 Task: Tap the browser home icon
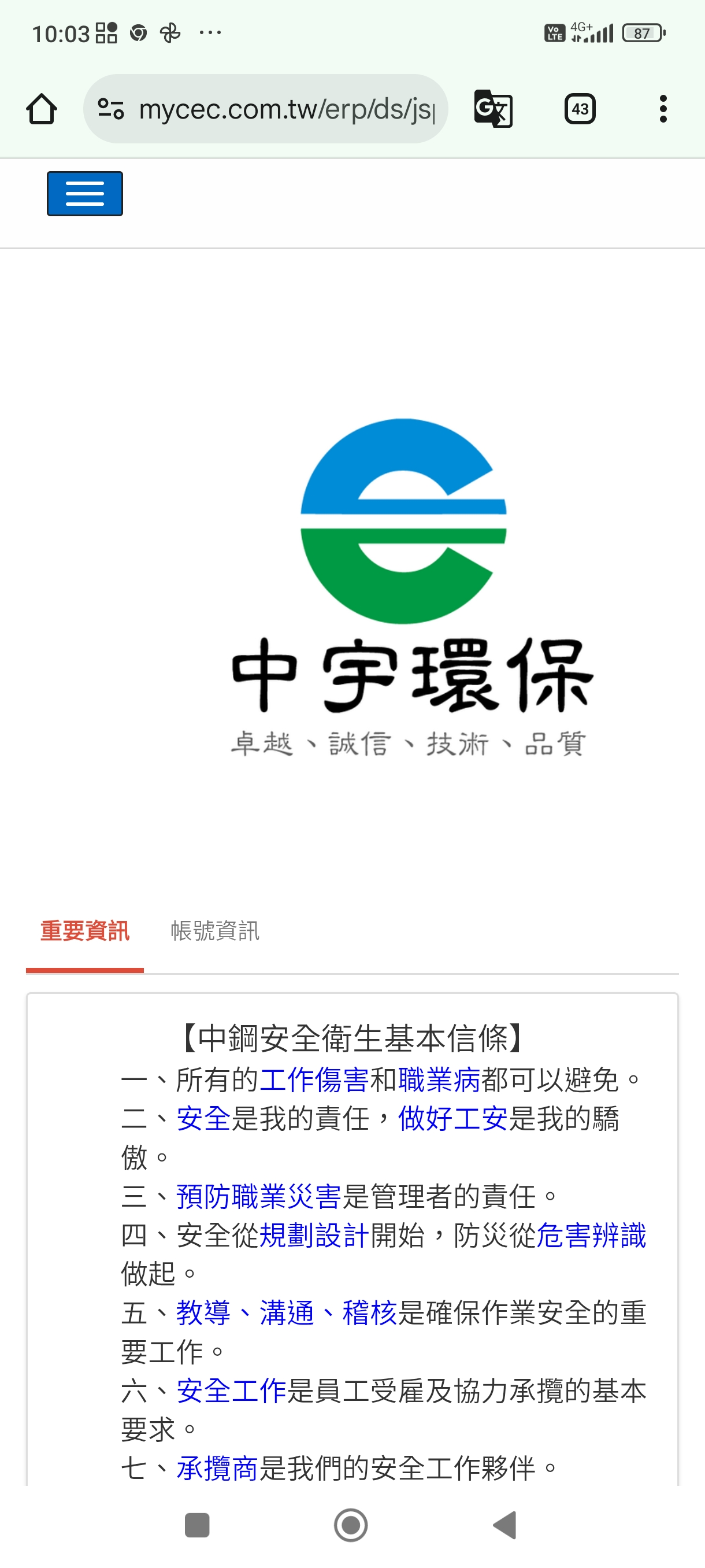point(42,110)
